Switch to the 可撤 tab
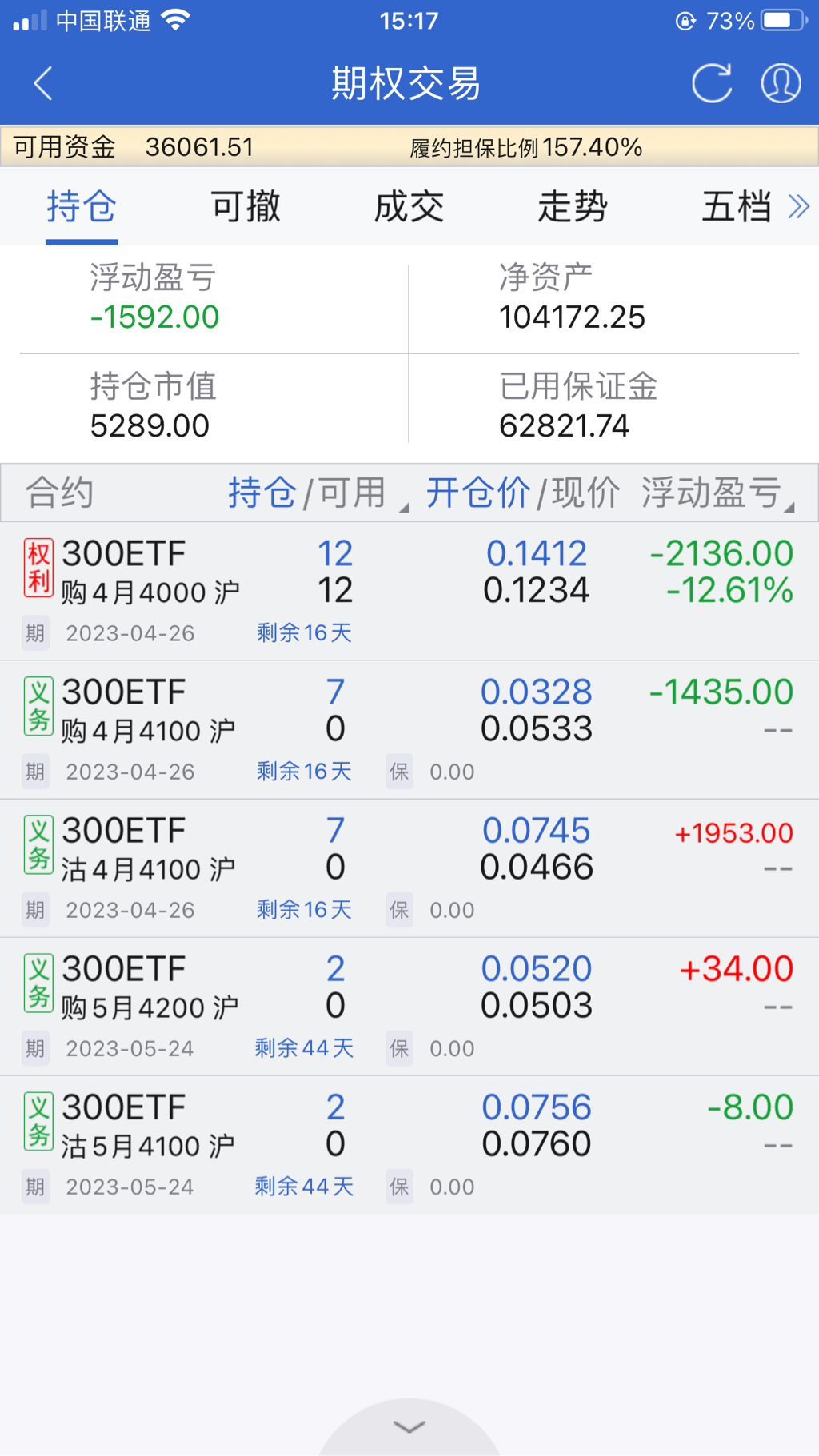This screenshot has width=819, height=1456. pyautogui.click(x=246, y=207)
